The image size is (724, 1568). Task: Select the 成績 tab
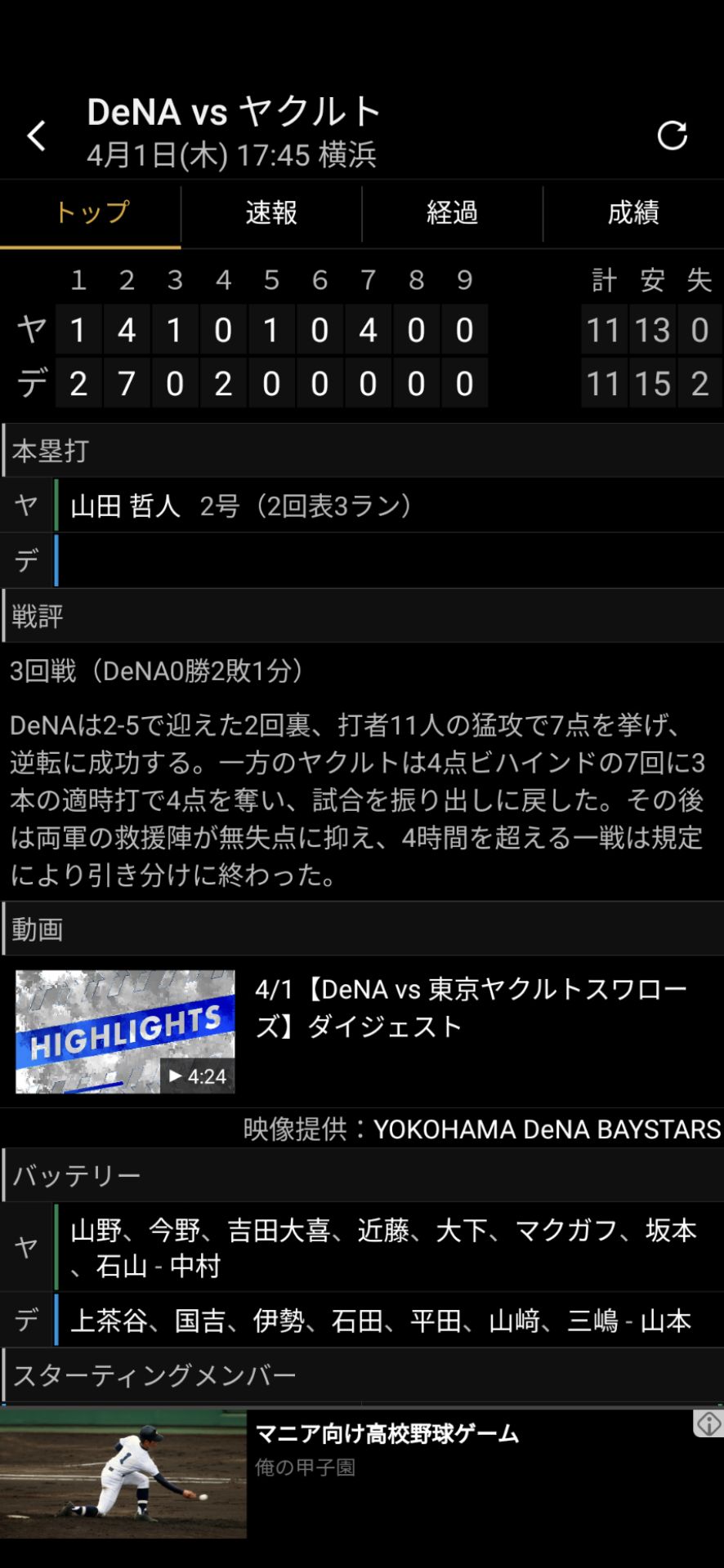pyautogui.click(x=633, y=213)
